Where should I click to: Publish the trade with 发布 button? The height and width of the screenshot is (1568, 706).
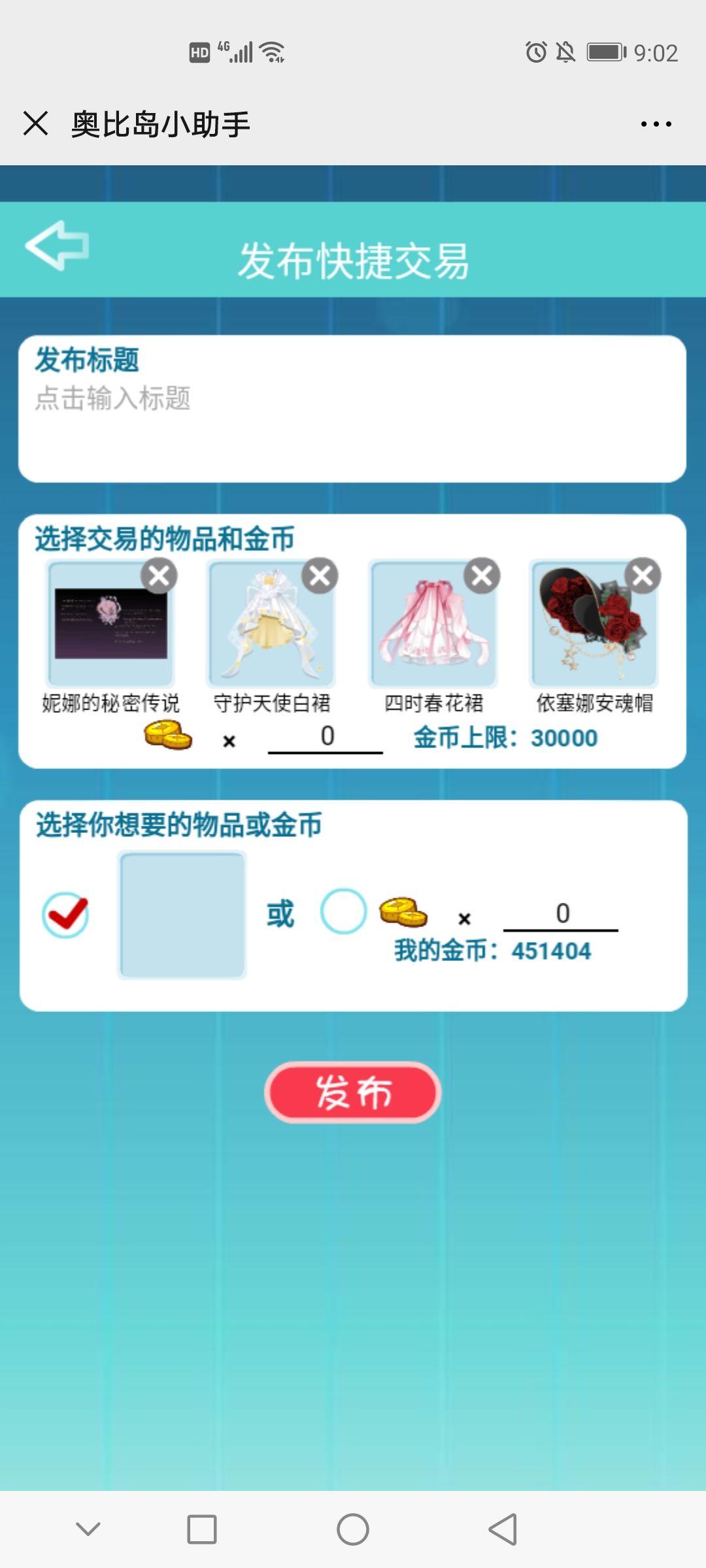tap(353, 1092)
